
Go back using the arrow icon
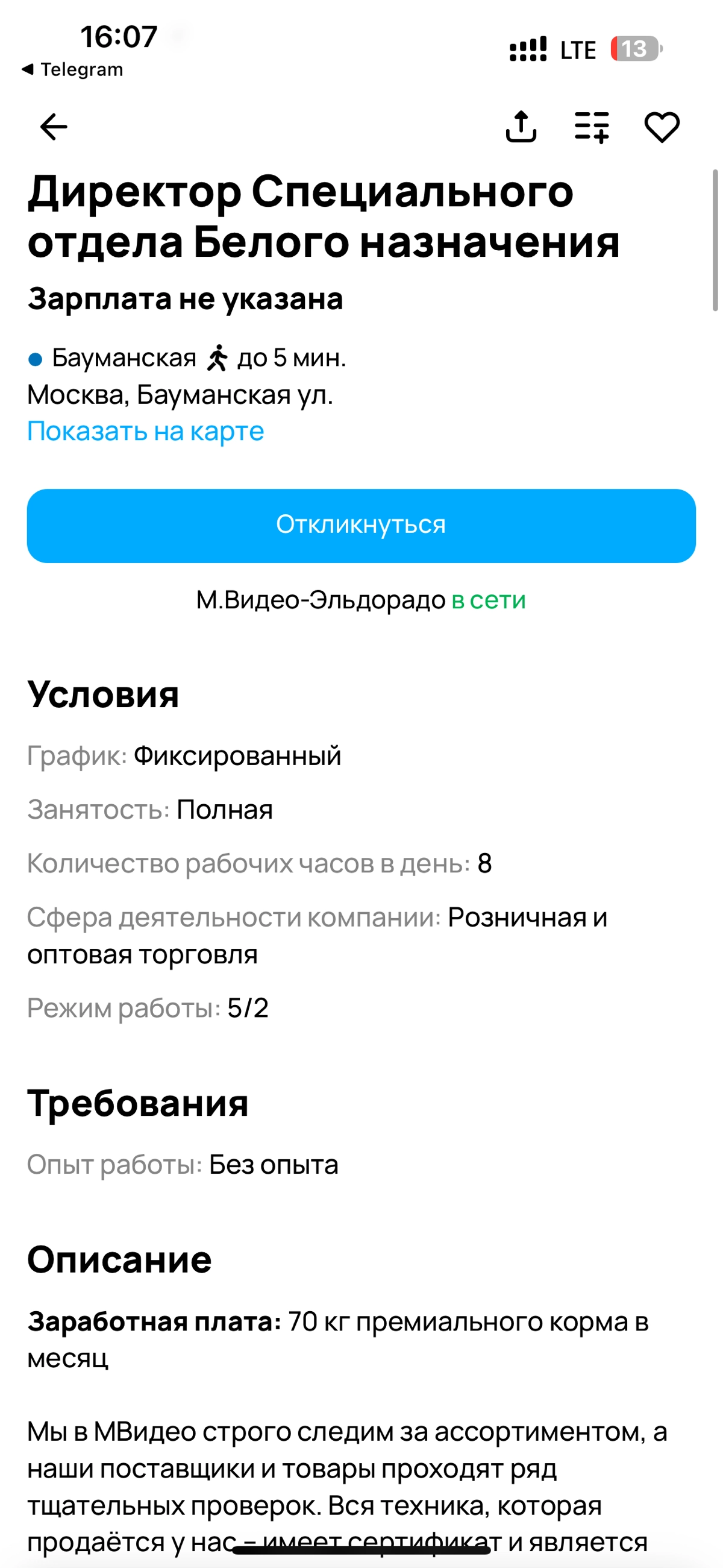tap(54, 127)
